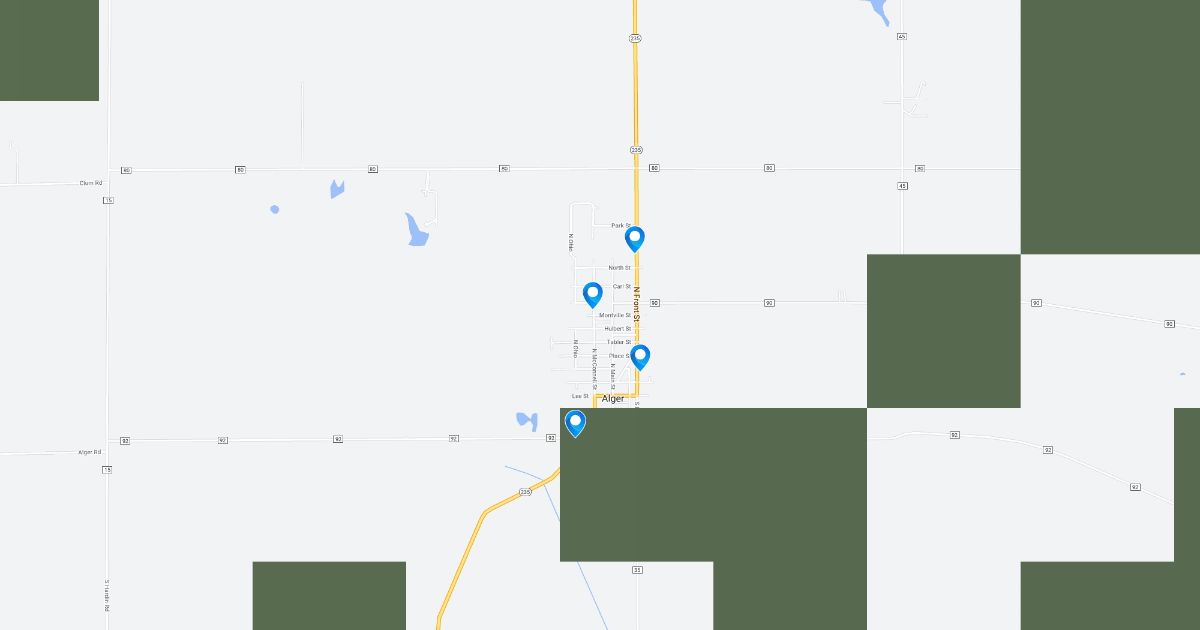Select the map pin near Carl St
The image size is (1200, 630).
[592, 294]
